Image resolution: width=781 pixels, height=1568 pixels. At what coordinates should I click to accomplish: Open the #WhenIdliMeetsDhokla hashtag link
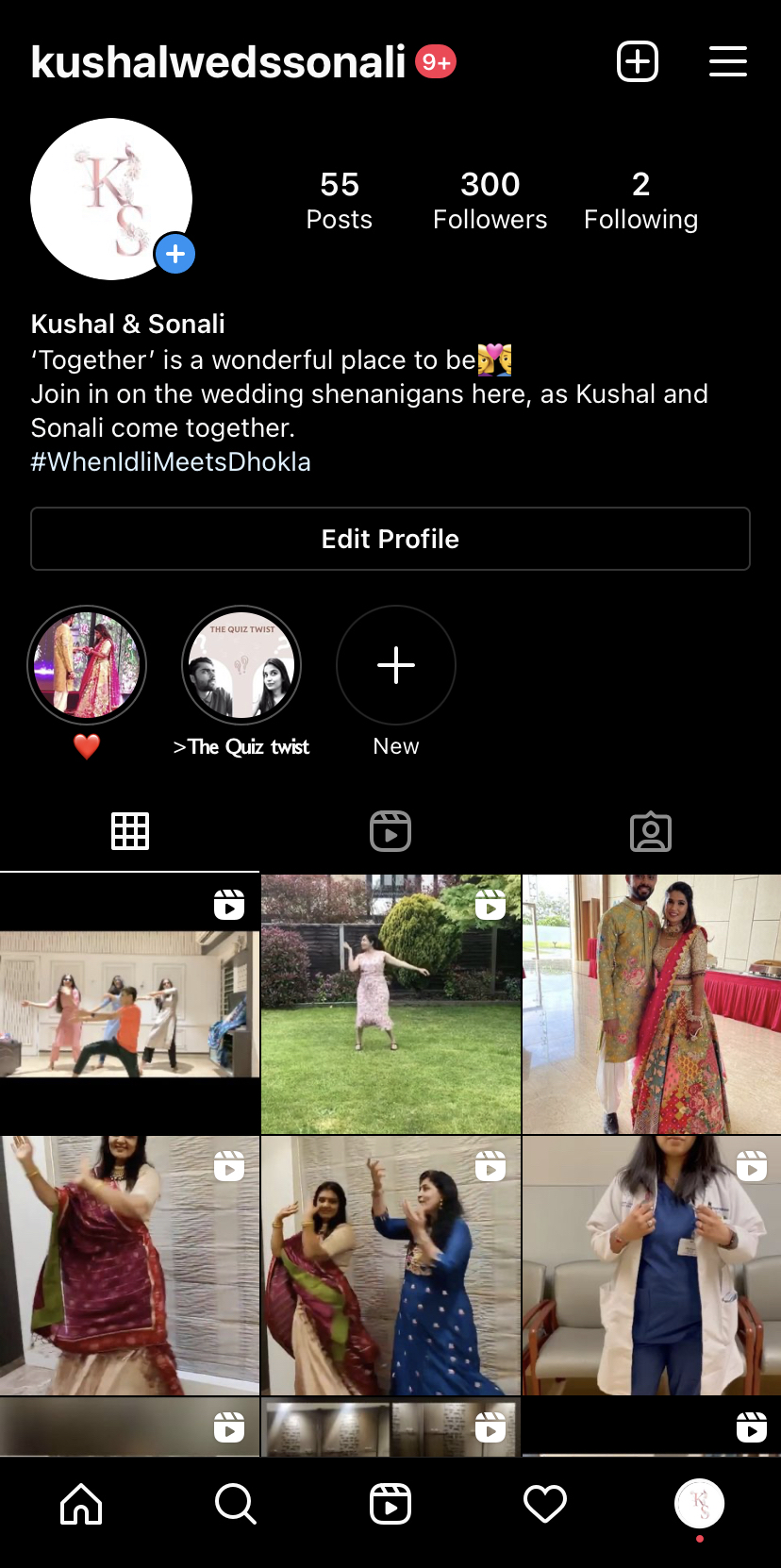click(171, 462)
